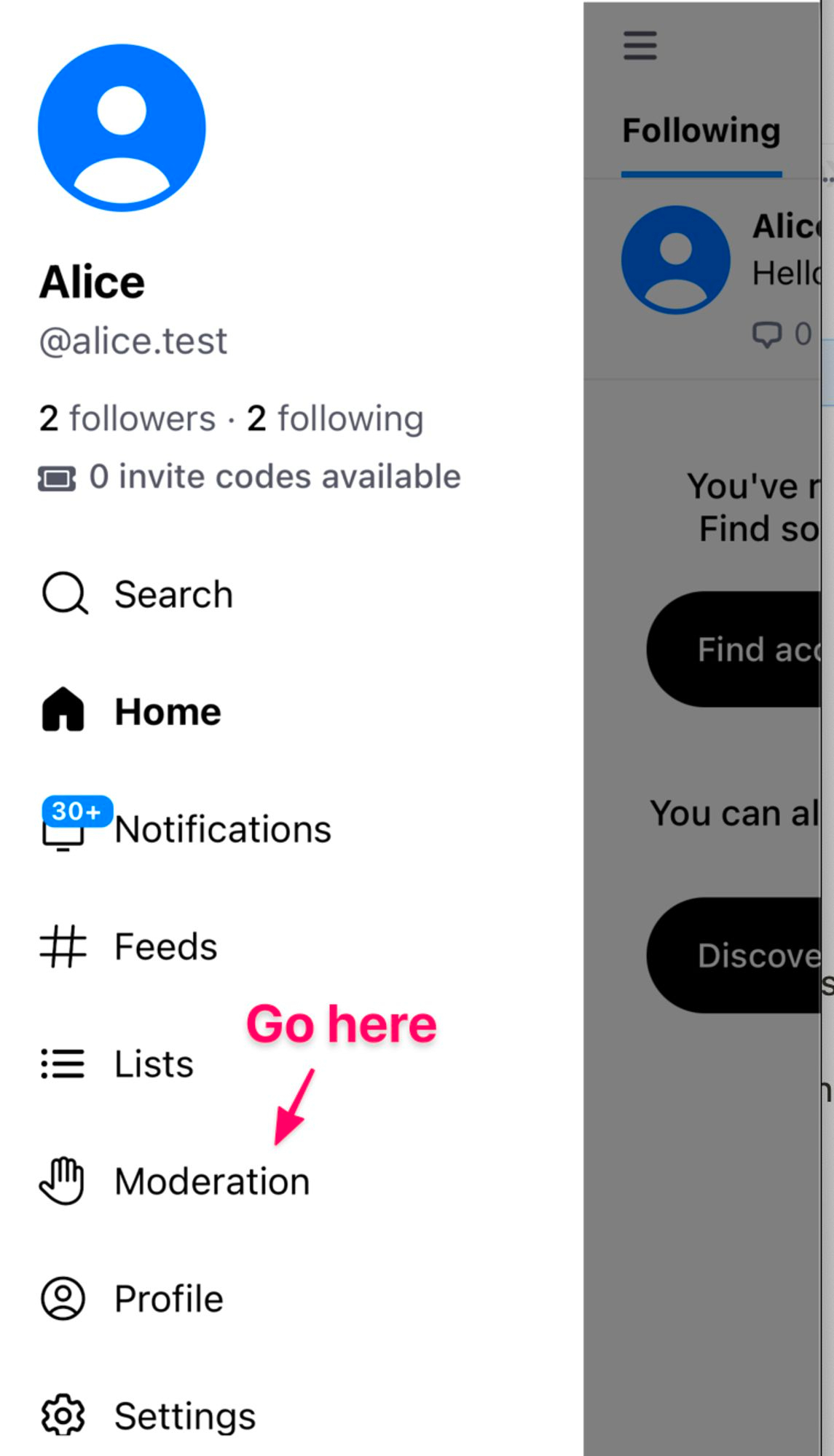Open Search from the drawer

pyautogui.click(x=173, y=594)
